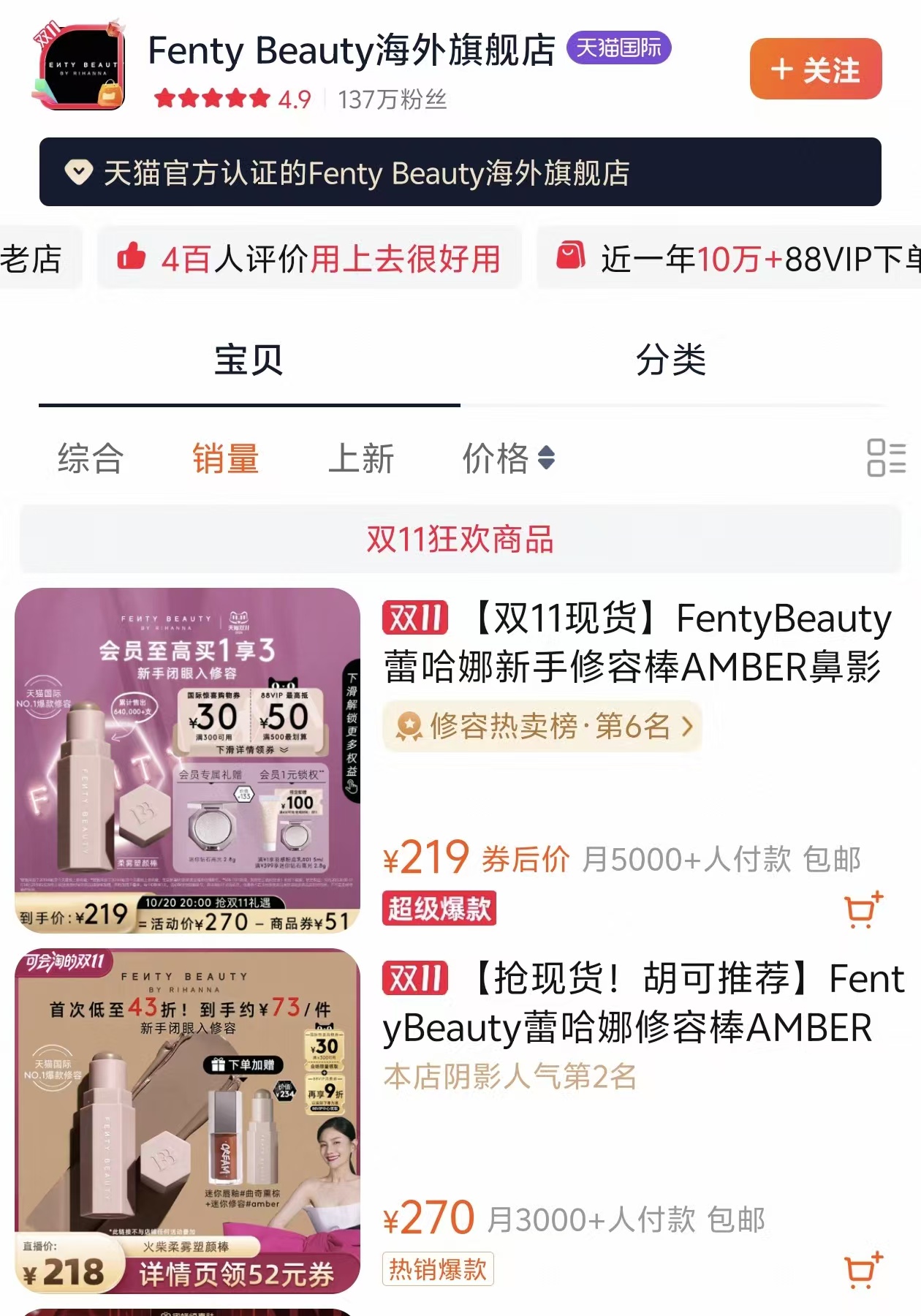Screen dimensions: 921x1316
Task: Sort by 综合
Action: [x=91, y=459]
